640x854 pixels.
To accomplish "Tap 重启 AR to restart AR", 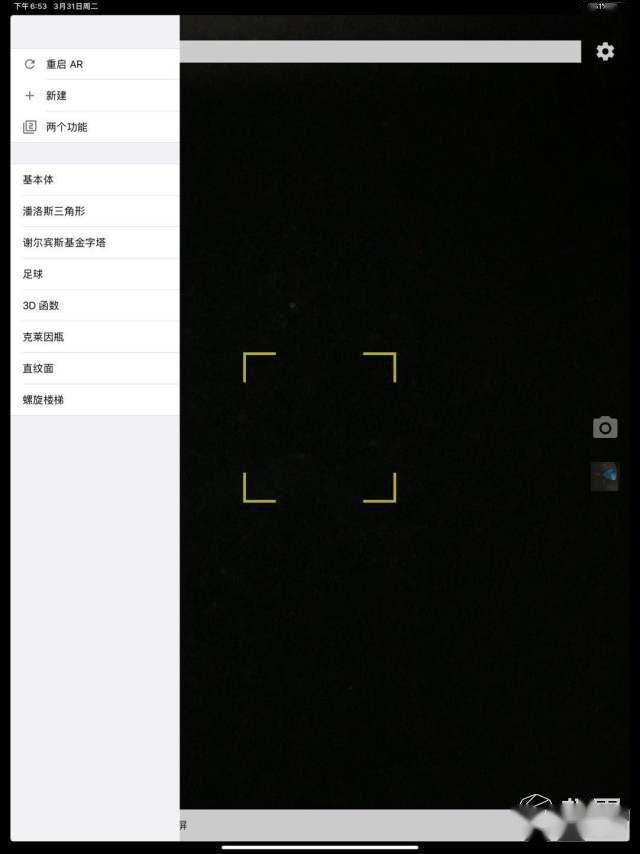I will point(65,64).
